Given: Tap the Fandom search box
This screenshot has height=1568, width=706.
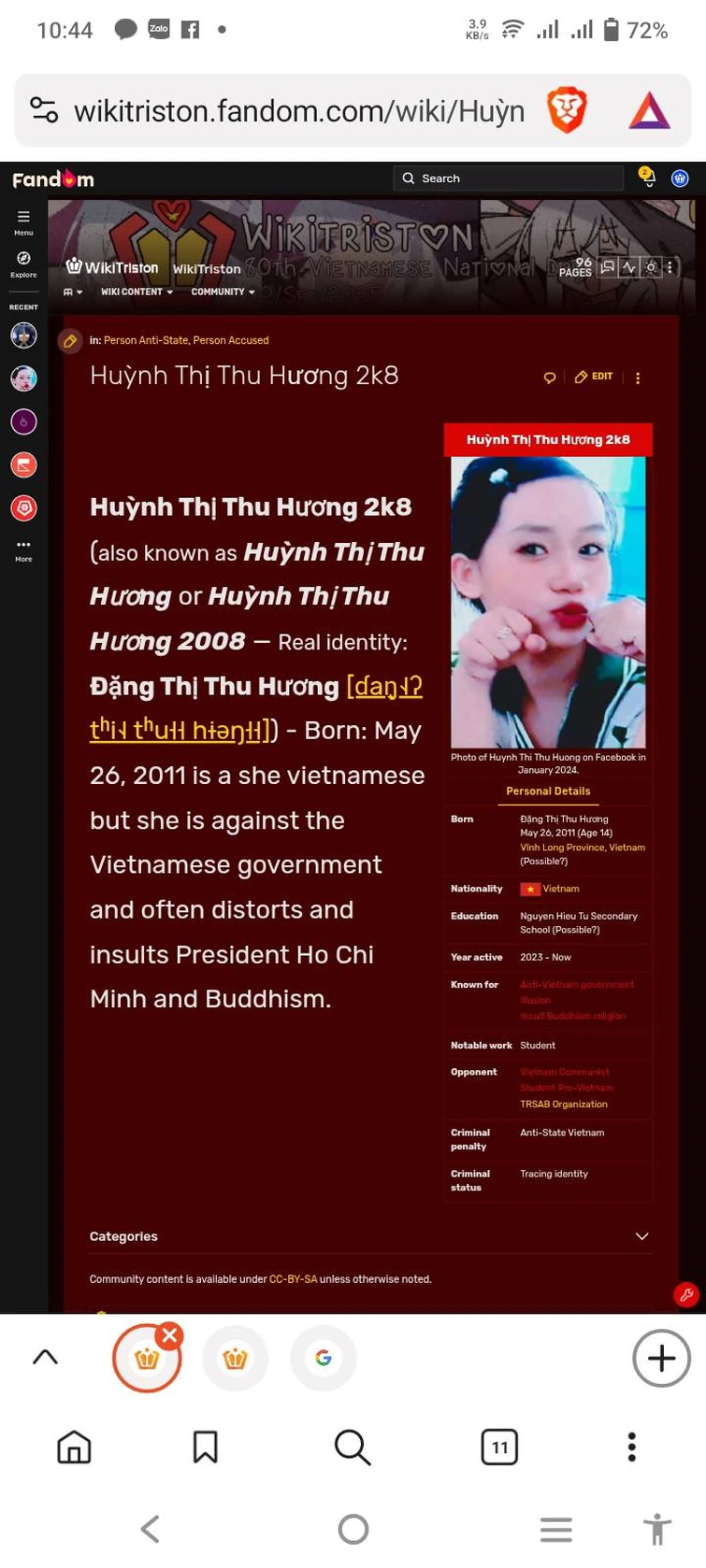Looking at the screenshot, I should [x=510, y=178].
